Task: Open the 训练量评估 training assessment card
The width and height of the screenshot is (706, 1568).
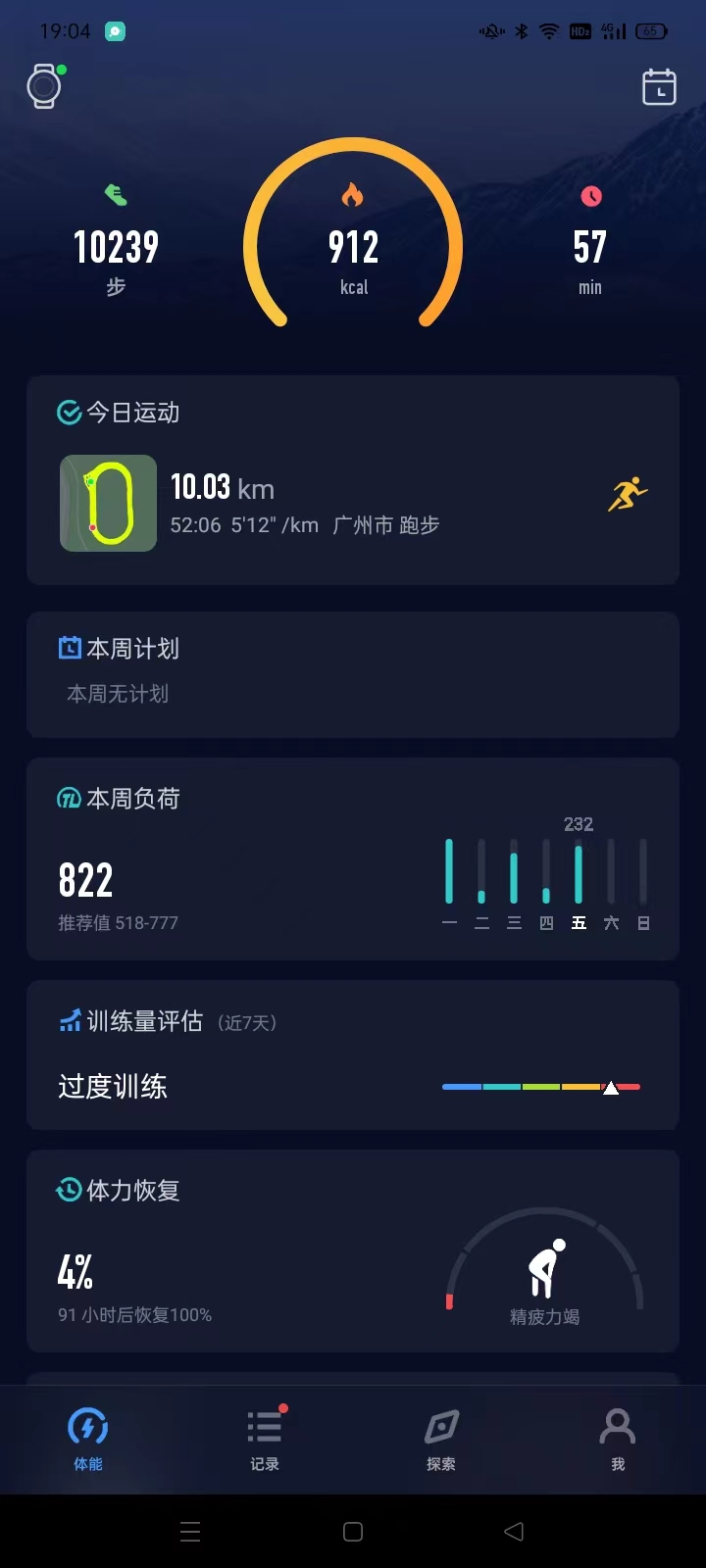Action: 353,1055
